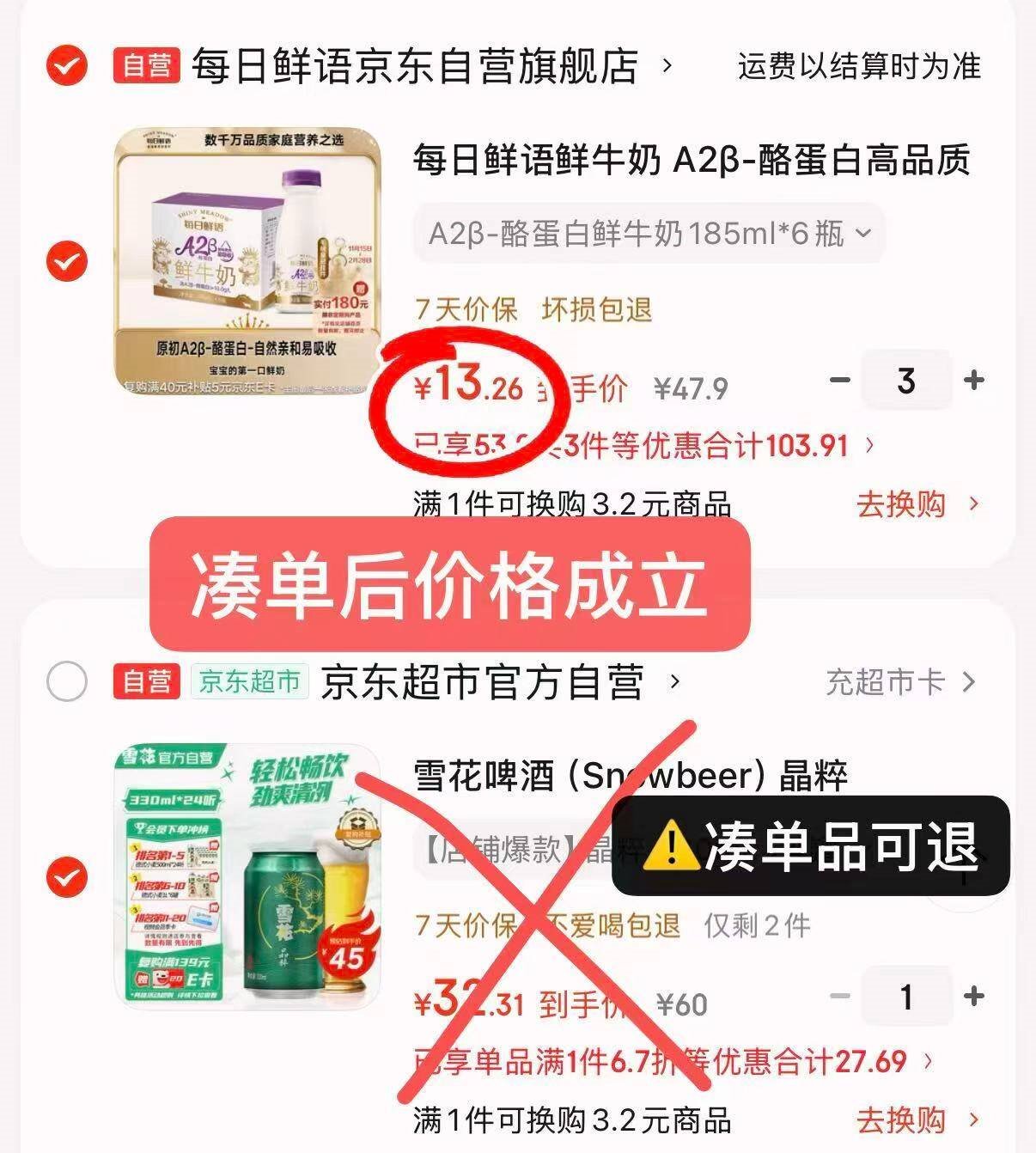Viewport: 1036px width, 1153px height.
Task: Deselect the 每日鲜语鲜牛奶 item checkbox
Action: coord(66,261)
